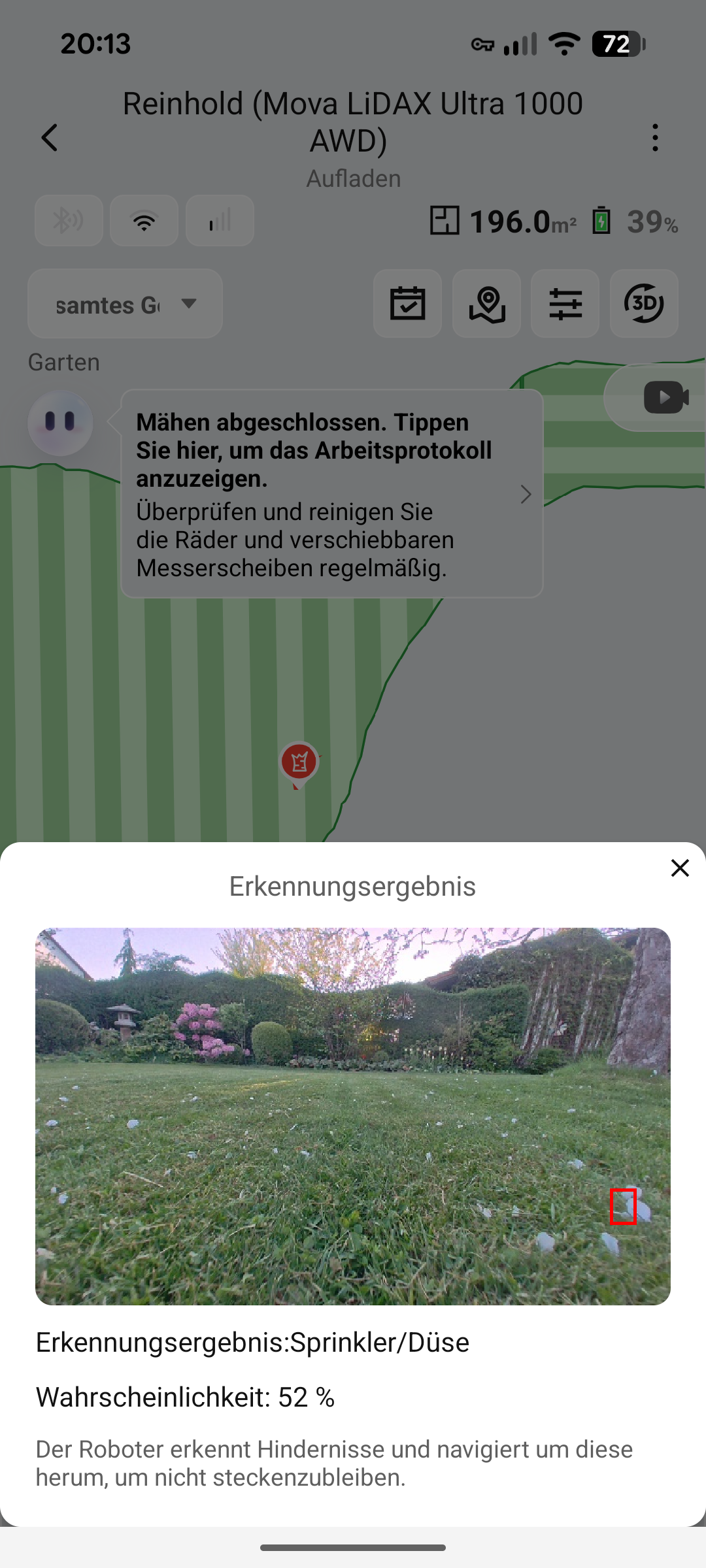Tap the Bluetooth connection status button
The height and width of the screenshot is (1568, 706).
pos(69,221)
